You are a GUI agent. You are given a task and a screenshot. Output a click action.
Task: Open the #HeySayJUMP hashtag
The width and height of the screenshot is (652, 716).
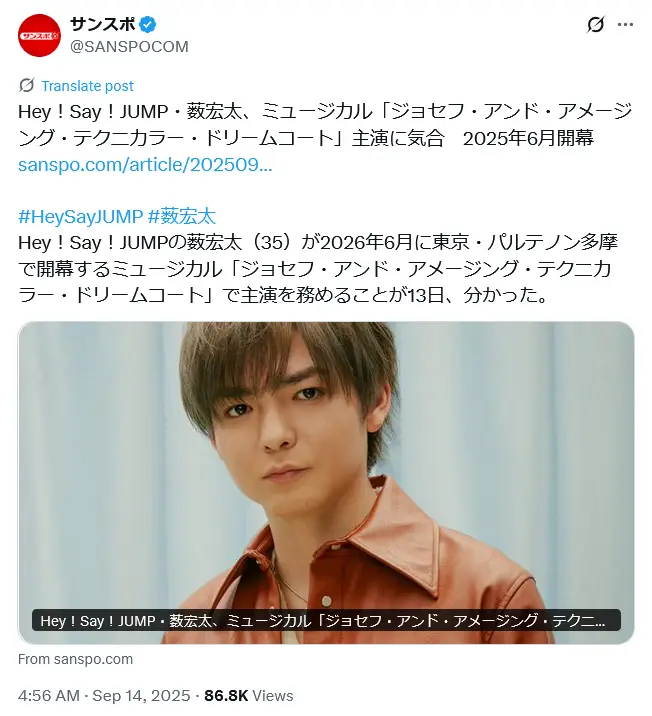[80, 216]
